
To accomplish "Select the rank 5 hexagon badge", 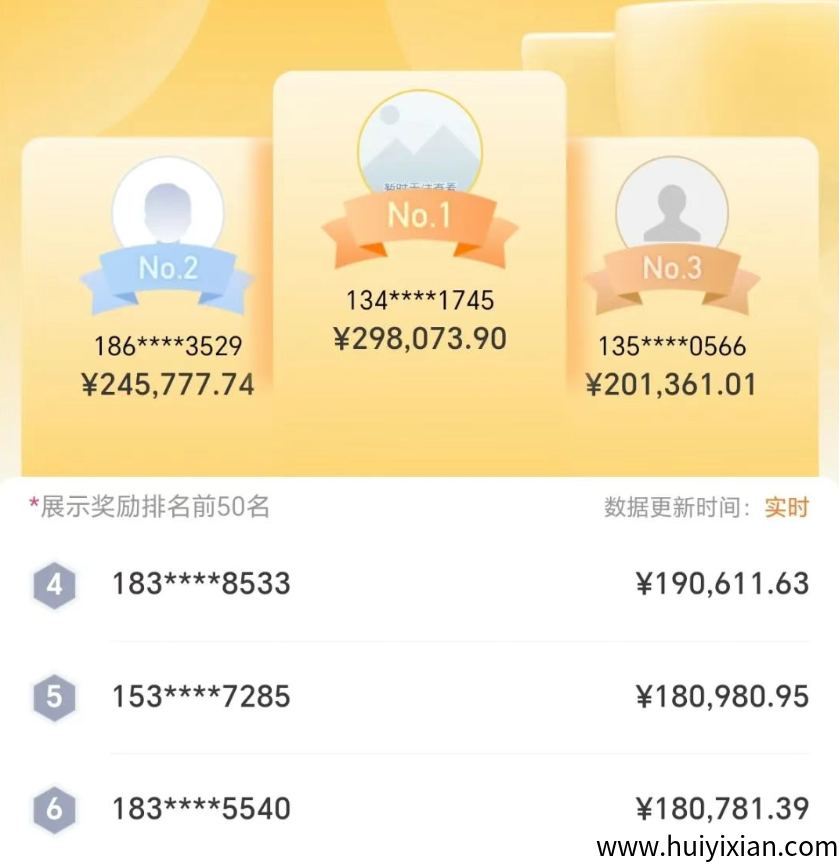I will 55,697.
